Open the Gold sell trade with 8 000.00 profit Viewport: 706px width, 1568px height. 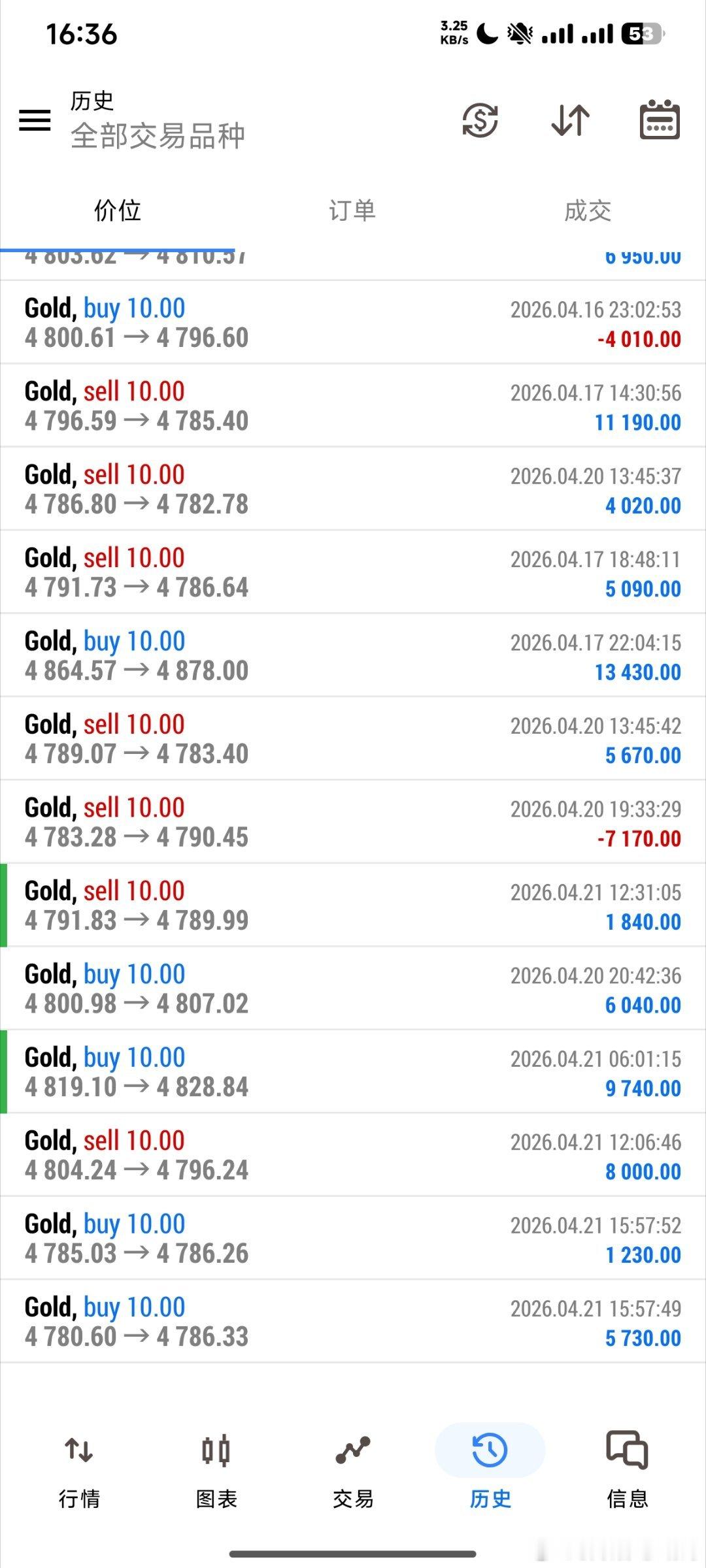pyautogui.click(x=353, y=1155)
